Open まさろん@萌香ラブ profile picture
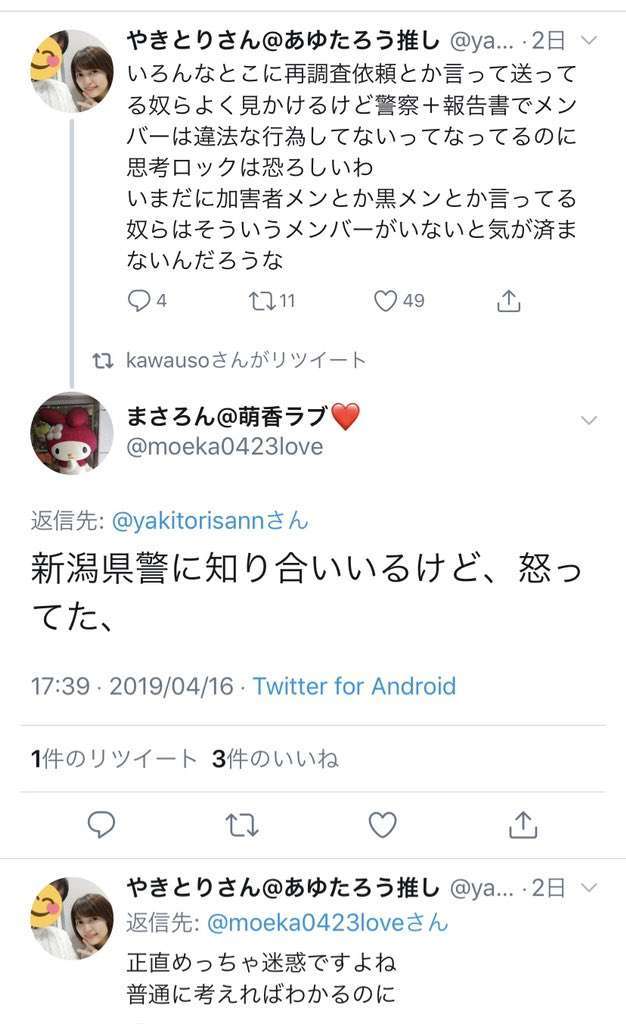626x1024 pixels. click(x=72, y=432)
